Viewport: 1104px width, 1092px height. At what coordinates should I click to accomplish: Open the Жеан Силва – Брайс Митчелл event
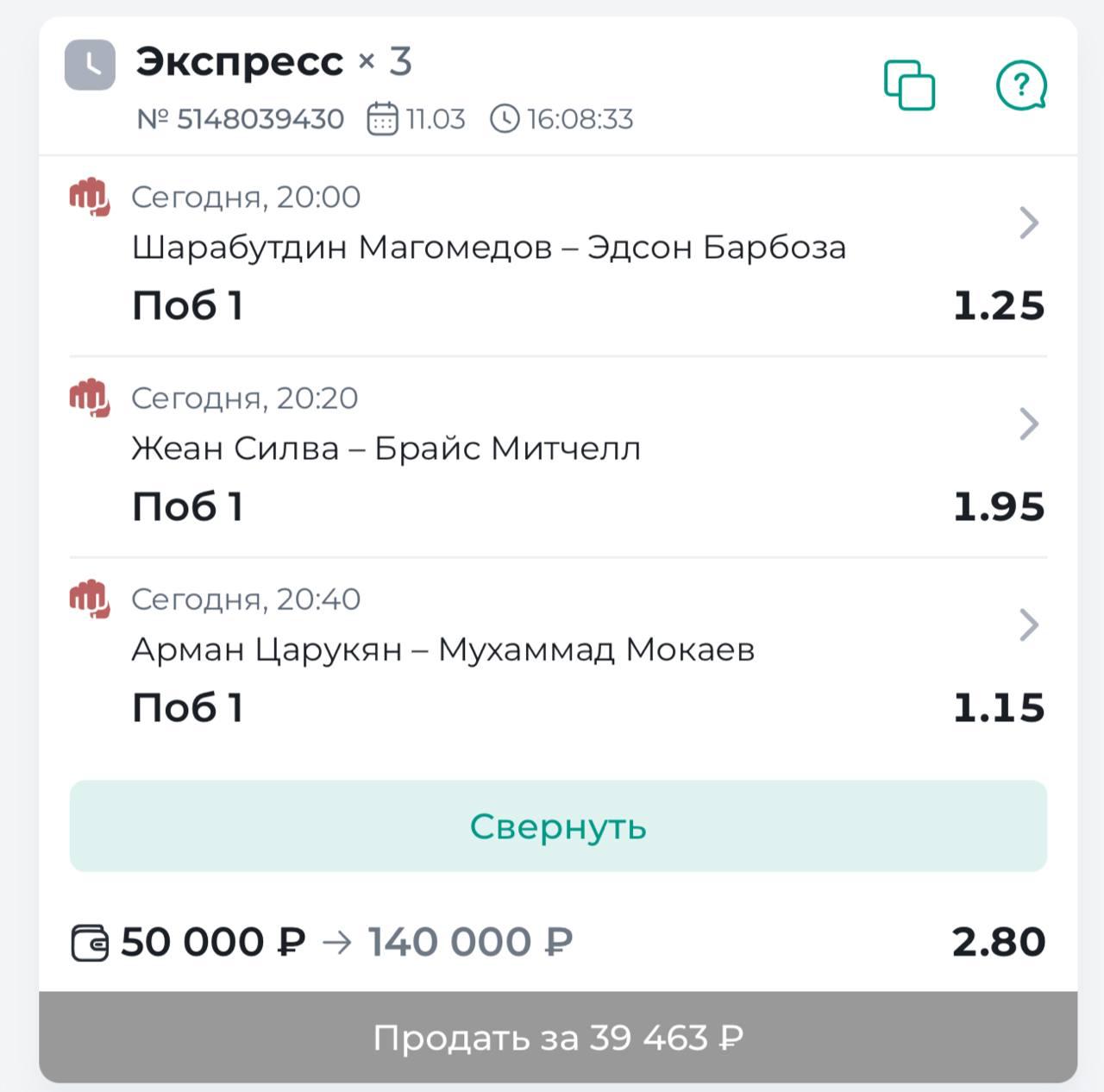point(1028,424)
